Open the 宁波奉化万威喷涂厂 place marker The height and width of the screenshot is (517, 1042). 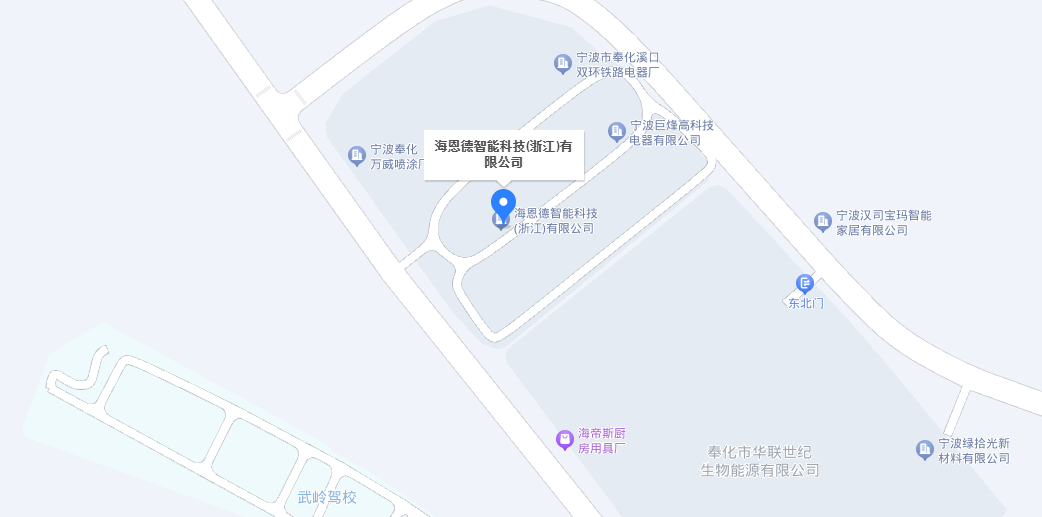pyautogui.click(x=356, y=155)
